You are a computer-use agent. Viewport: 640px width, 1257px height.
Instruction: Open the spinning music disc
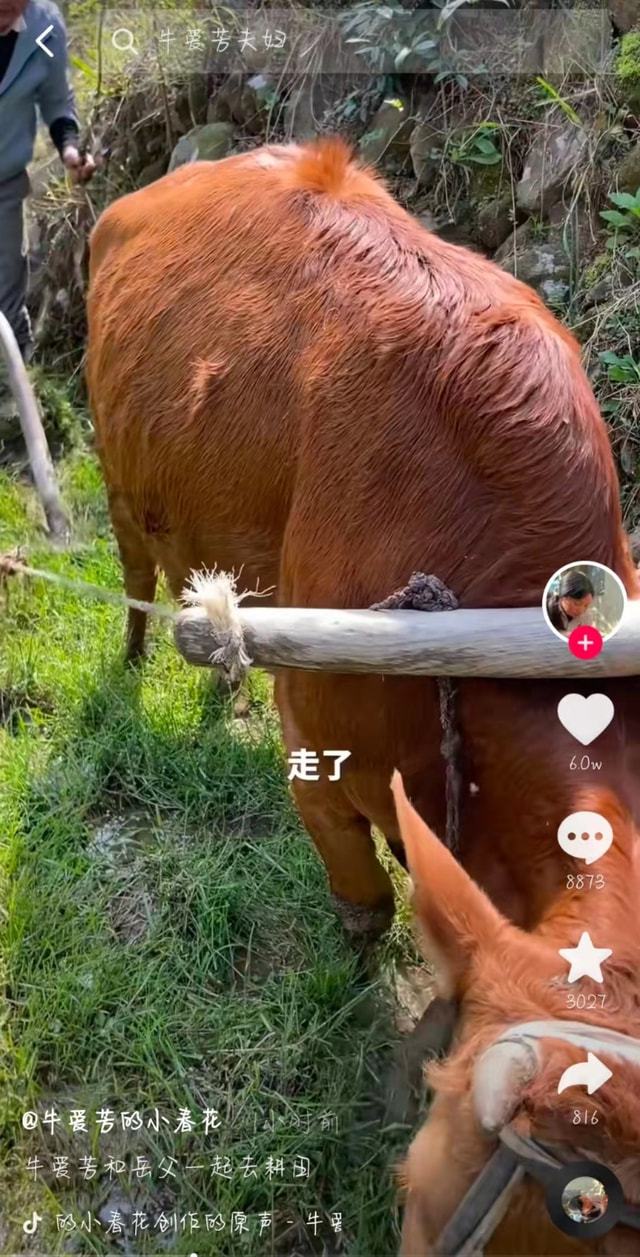coord(584,1200)
